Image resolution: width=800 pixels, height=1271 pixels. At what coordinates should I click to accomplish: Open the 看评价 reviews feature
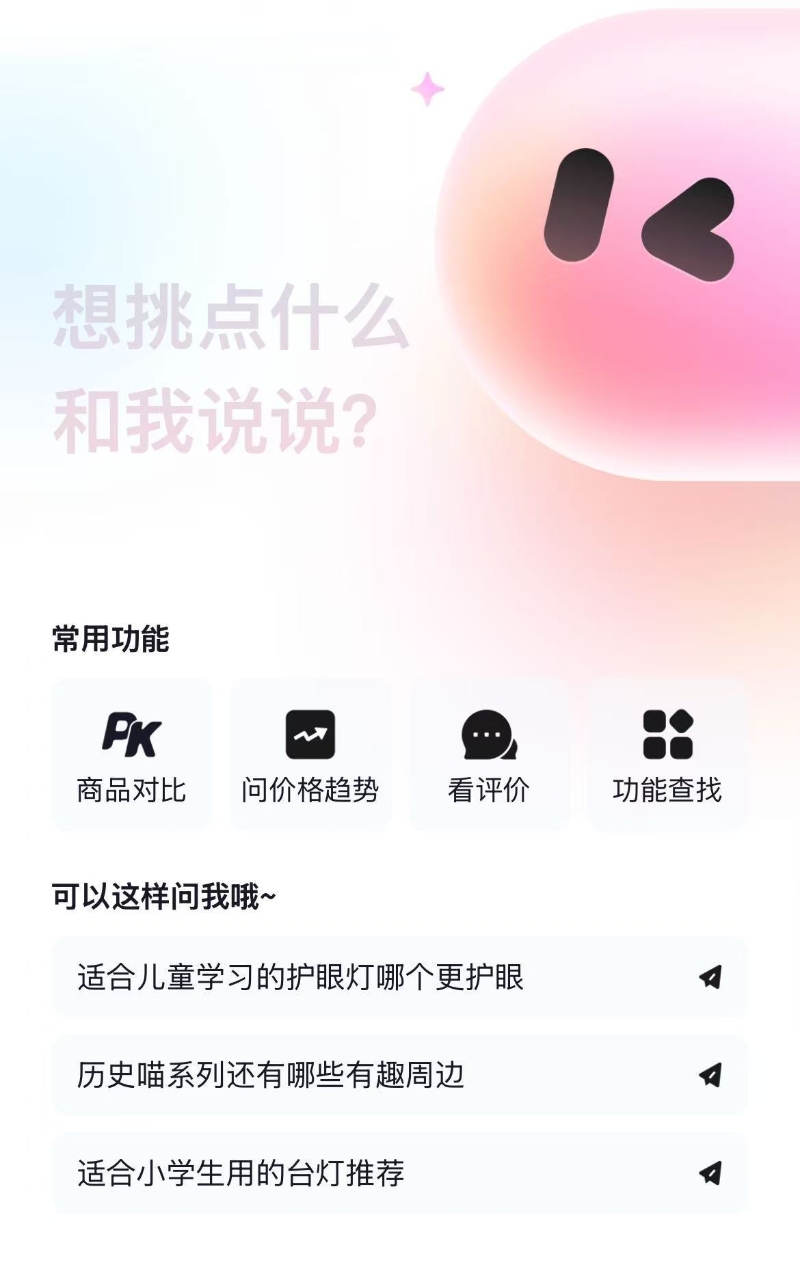point(489,754)
